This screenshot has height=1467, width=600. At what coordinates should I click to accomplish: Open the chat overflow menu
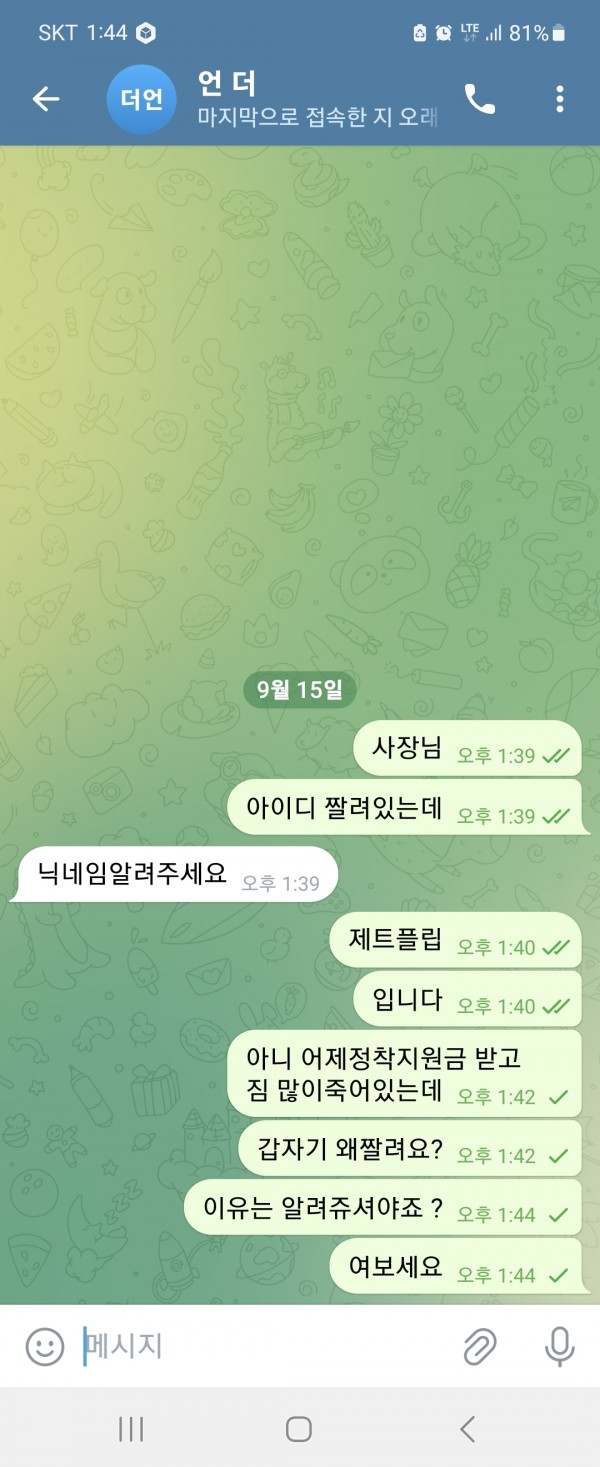click(559, 98)
